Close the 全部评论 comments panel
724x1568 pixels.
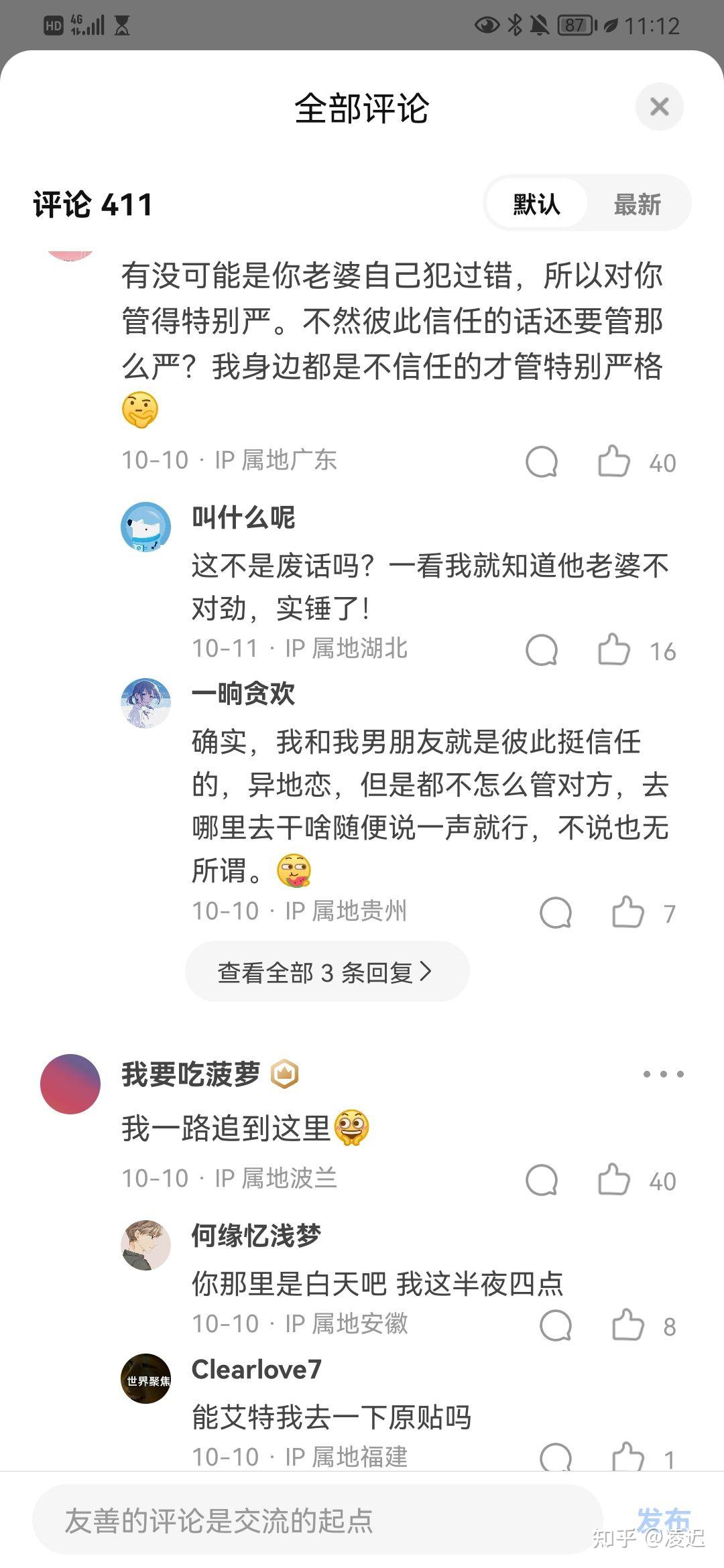[x=659, y=107]
